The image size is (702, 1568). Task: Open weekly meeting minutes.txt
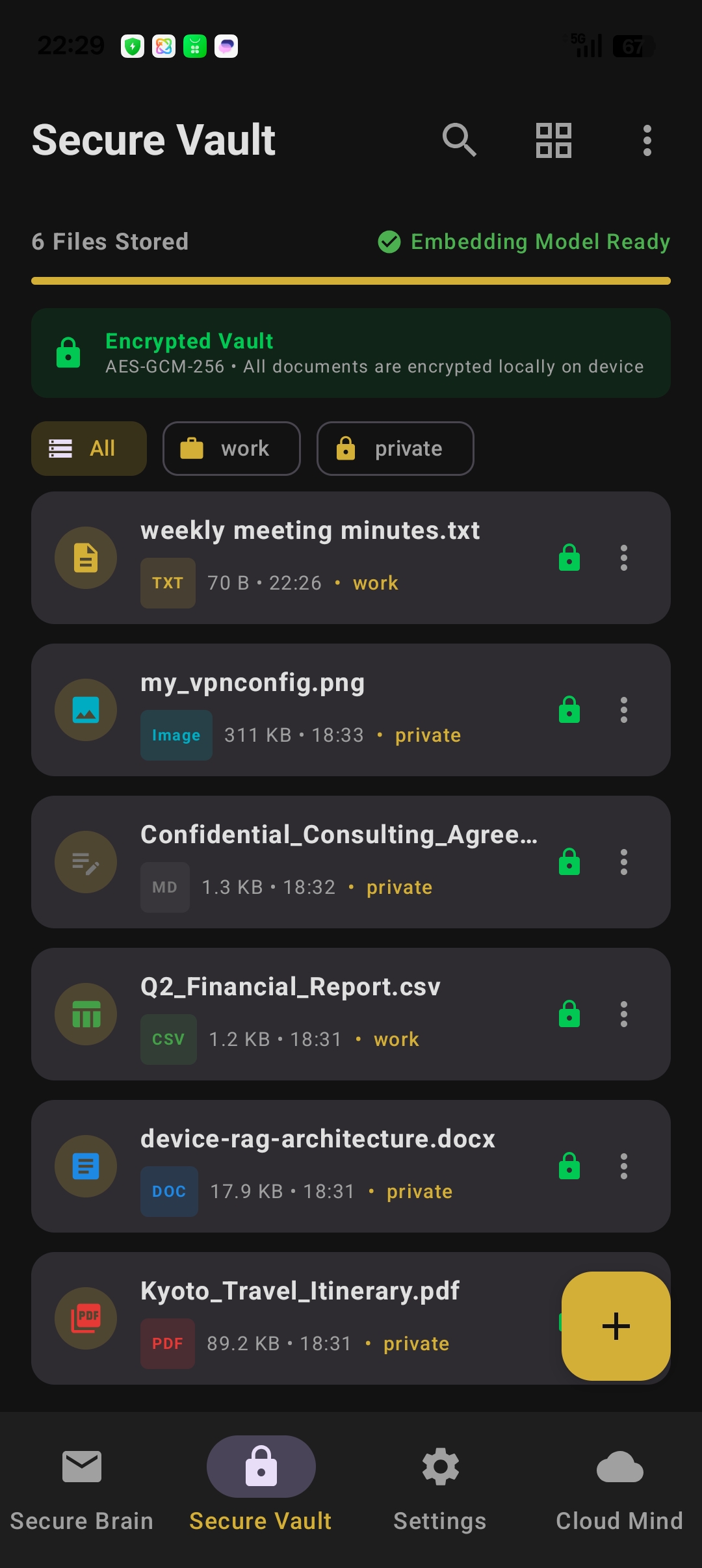[x=351, y=558]
